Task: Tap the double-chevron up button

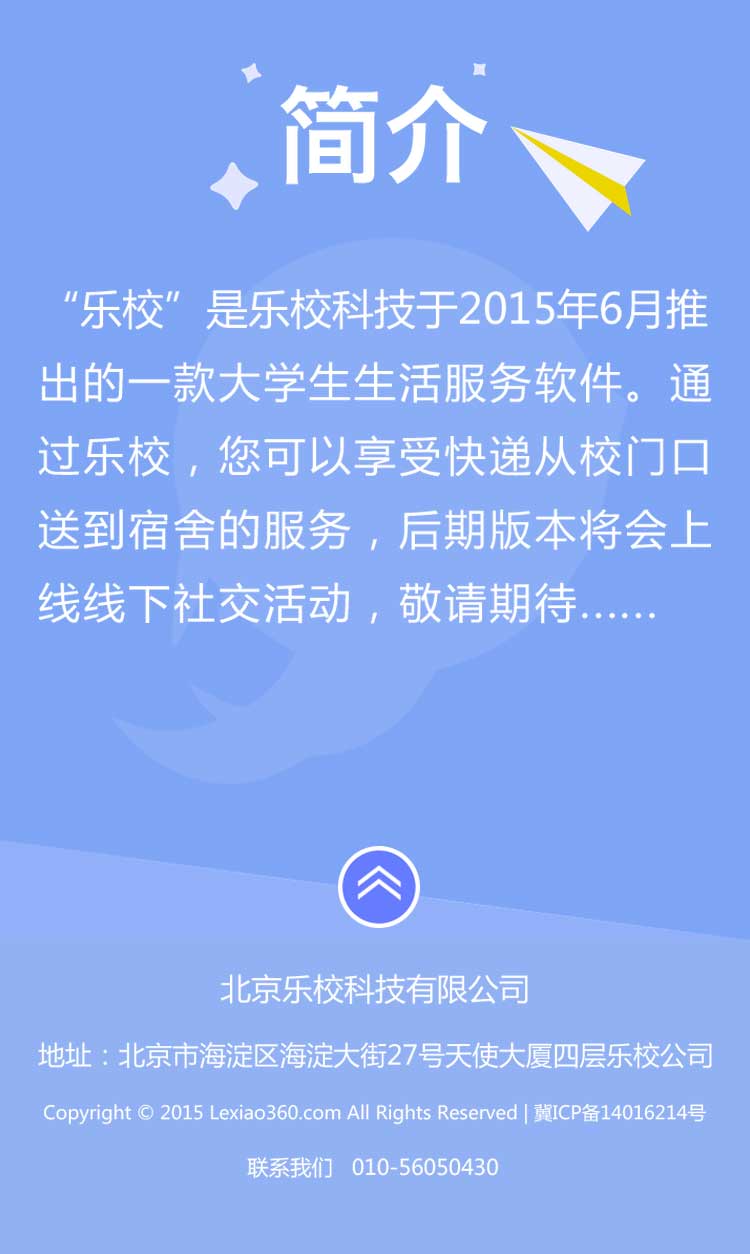Action: 378,887
